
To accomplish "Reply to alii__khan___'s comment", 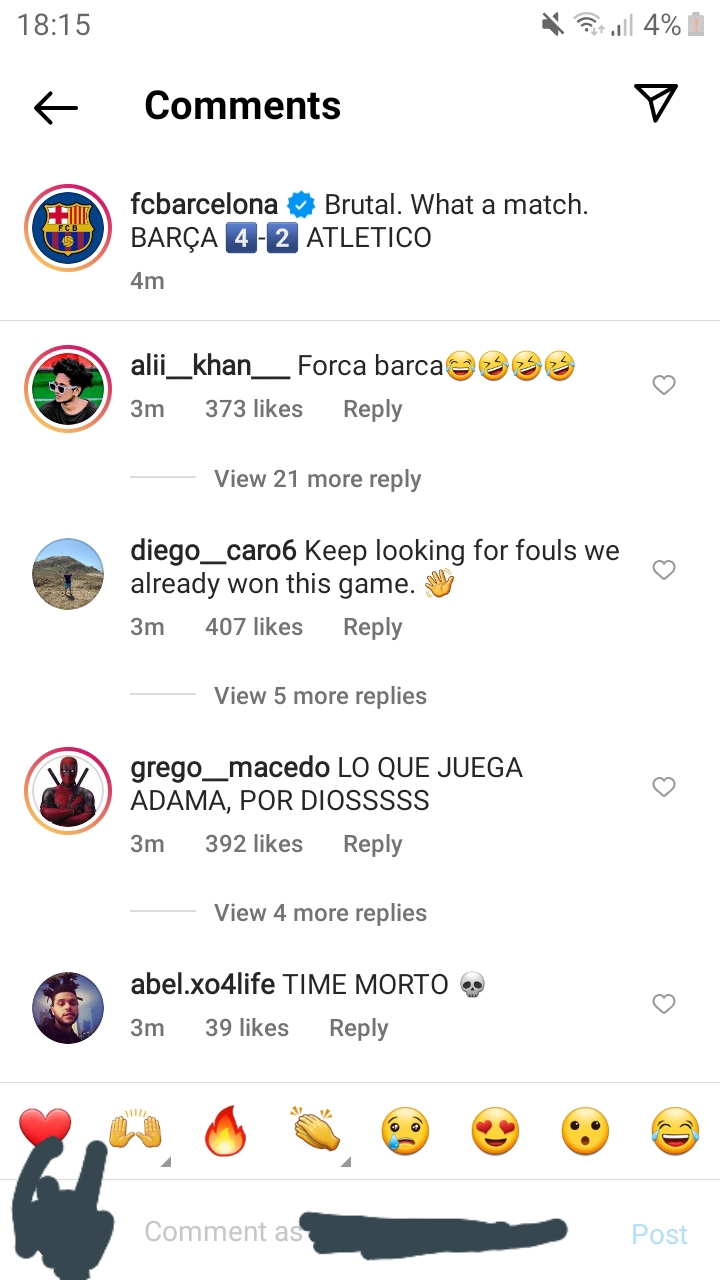I will [372, 409].
